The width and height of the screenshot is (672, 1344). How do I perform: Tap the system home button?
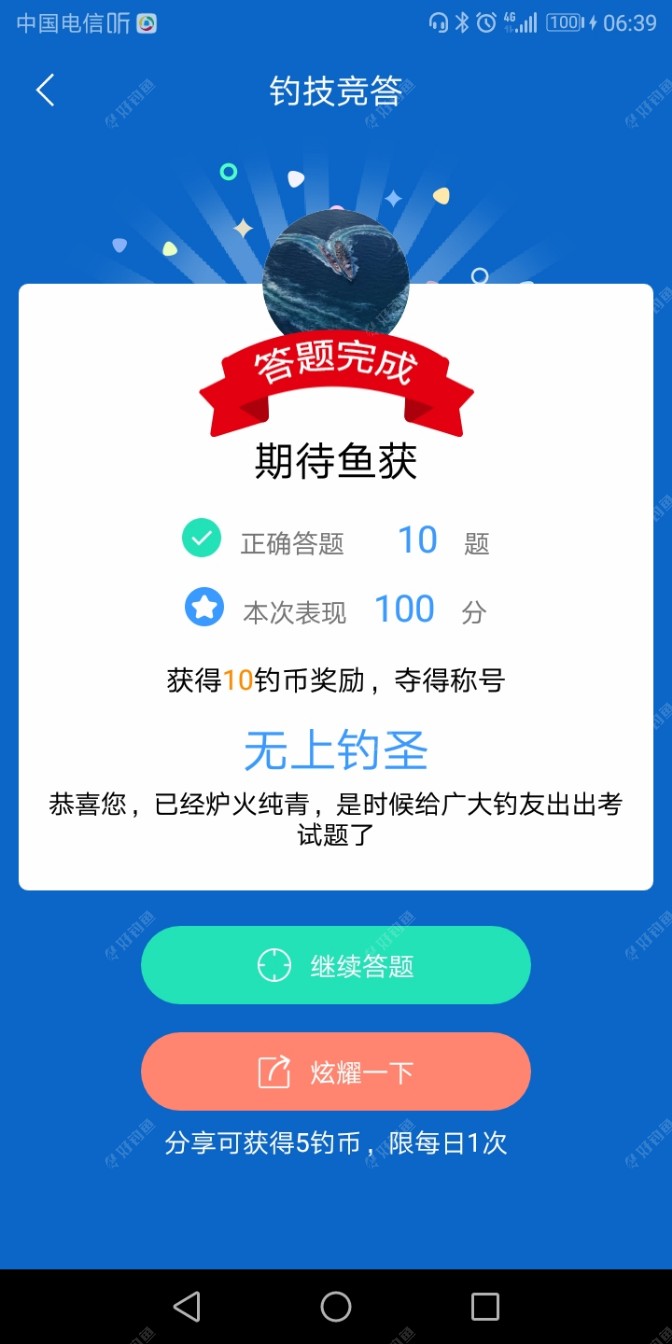336,1306
